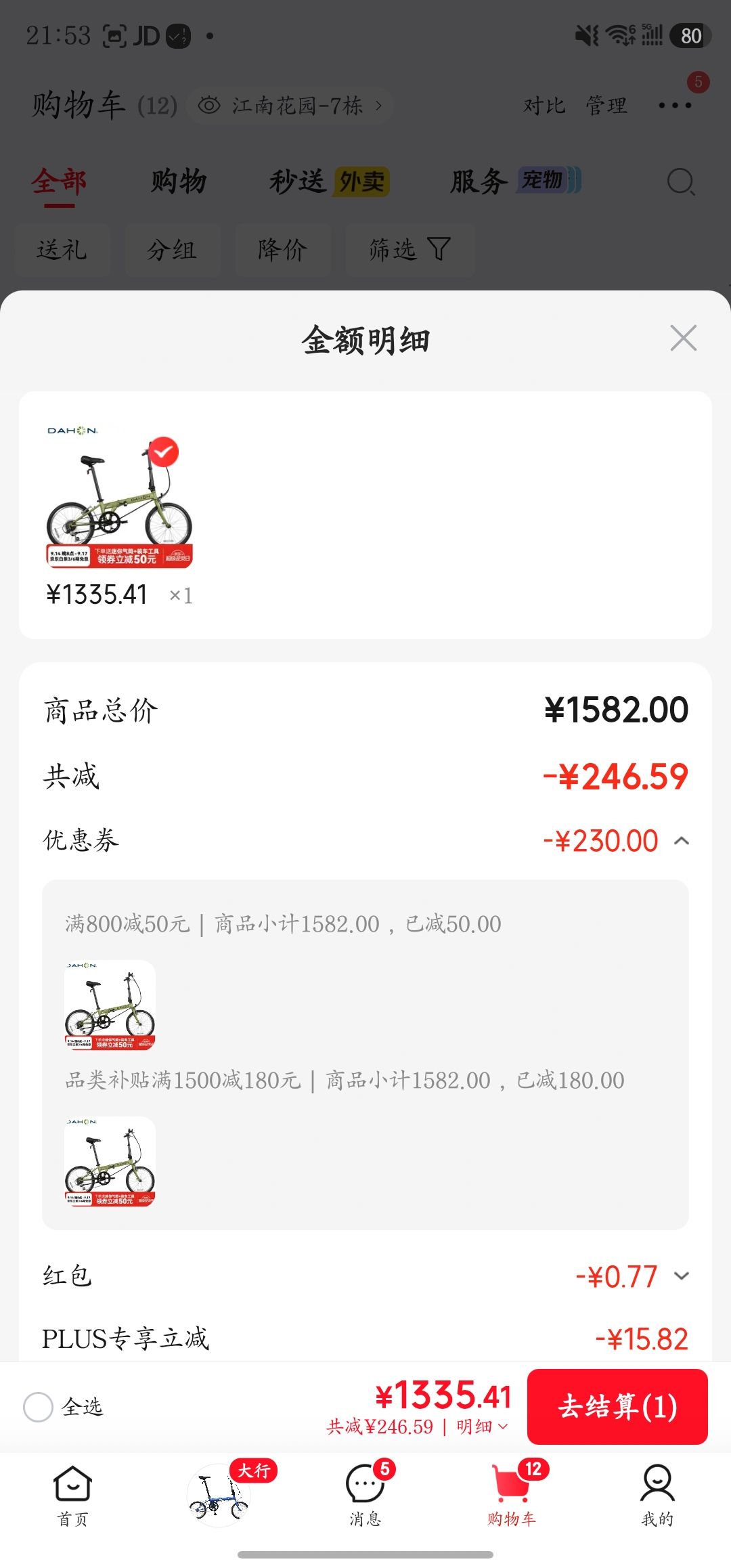The height and width of the screenshot is (1568, 731).
Task: Open the 消息 messages tab
Action: pyautogui.click(x=365, y=1496)
